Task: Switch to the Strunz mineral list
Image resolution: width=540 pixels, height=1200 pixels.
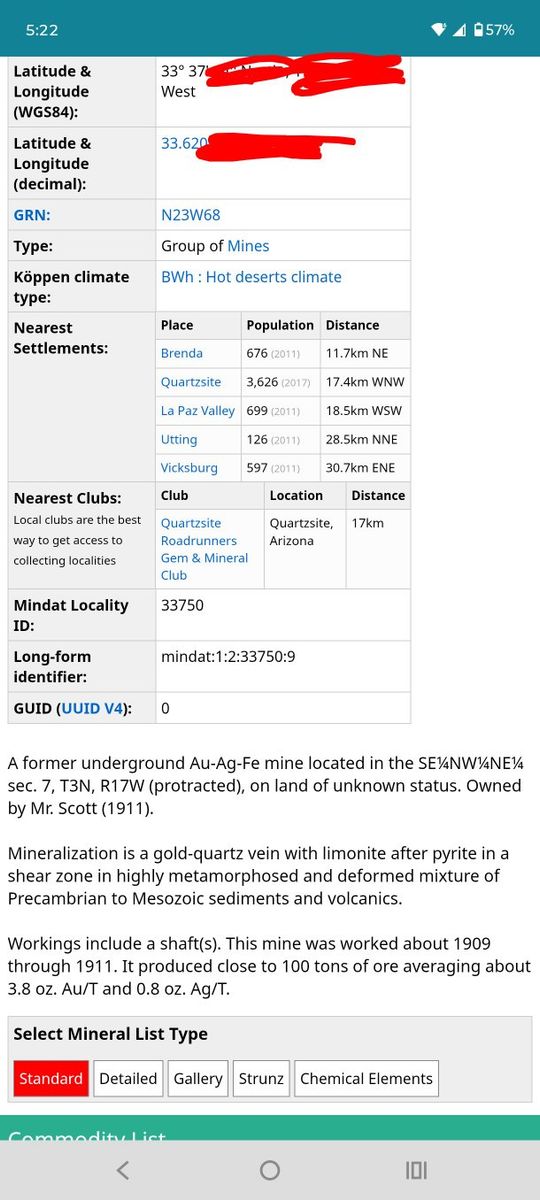Action: click(261, 1079)
